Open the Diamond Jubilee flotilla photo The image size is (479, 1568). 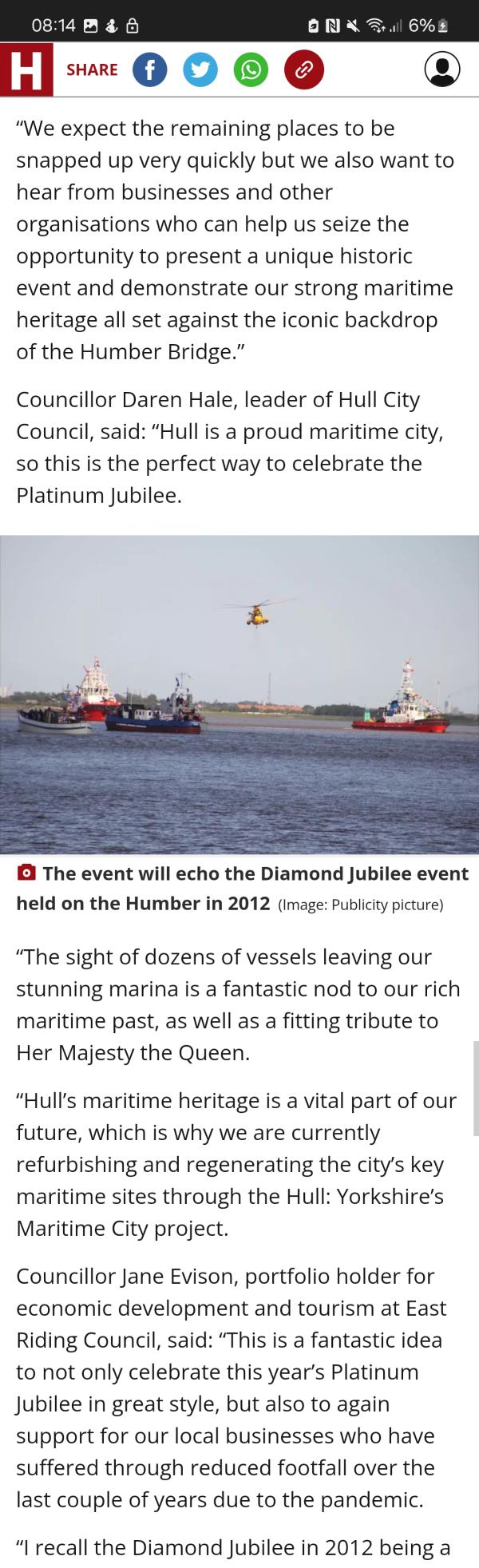pos(239,694)
